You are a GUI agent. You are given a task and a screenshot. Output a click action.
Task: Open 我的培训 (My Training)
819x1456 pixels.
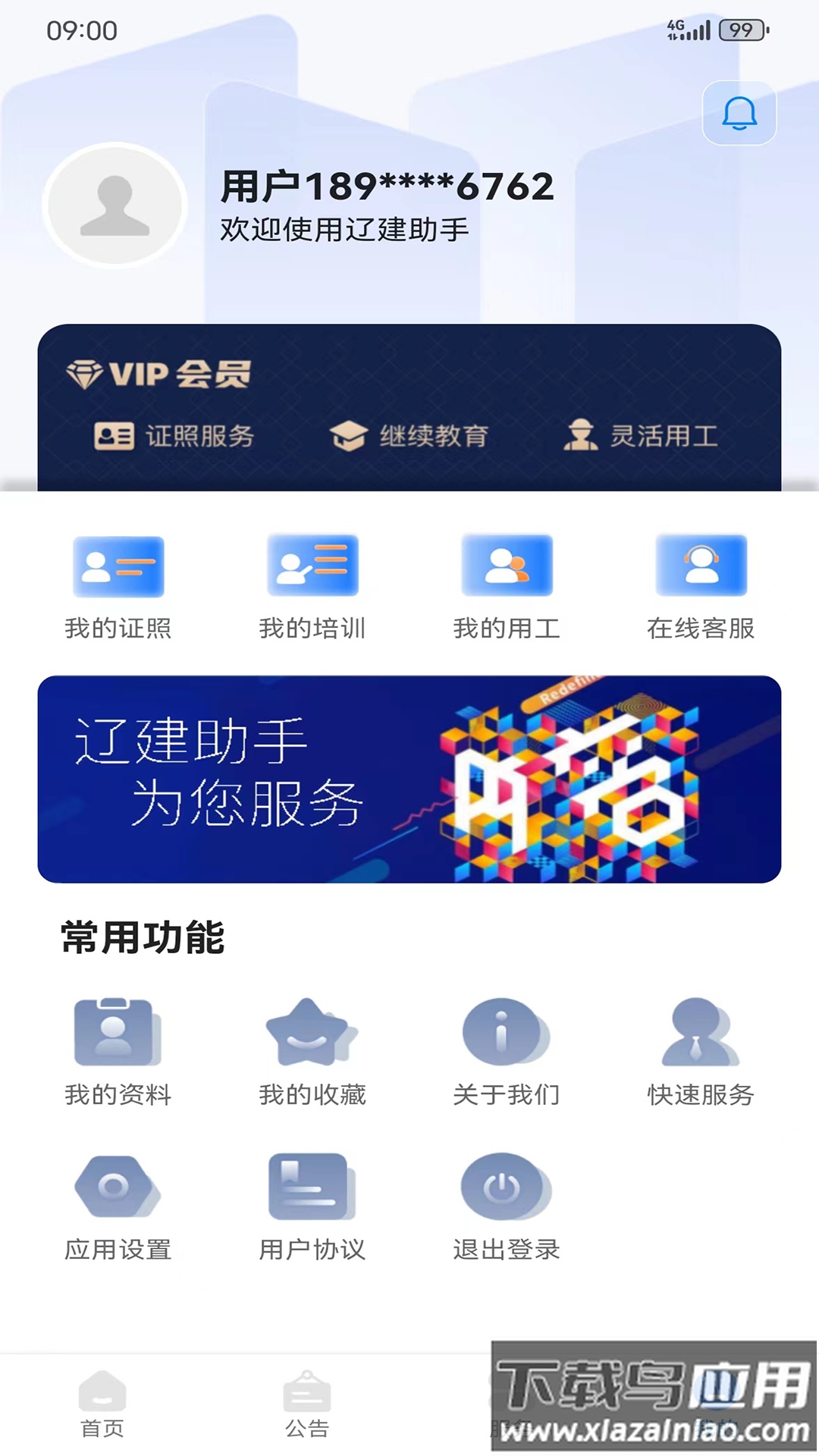[311, 588]
